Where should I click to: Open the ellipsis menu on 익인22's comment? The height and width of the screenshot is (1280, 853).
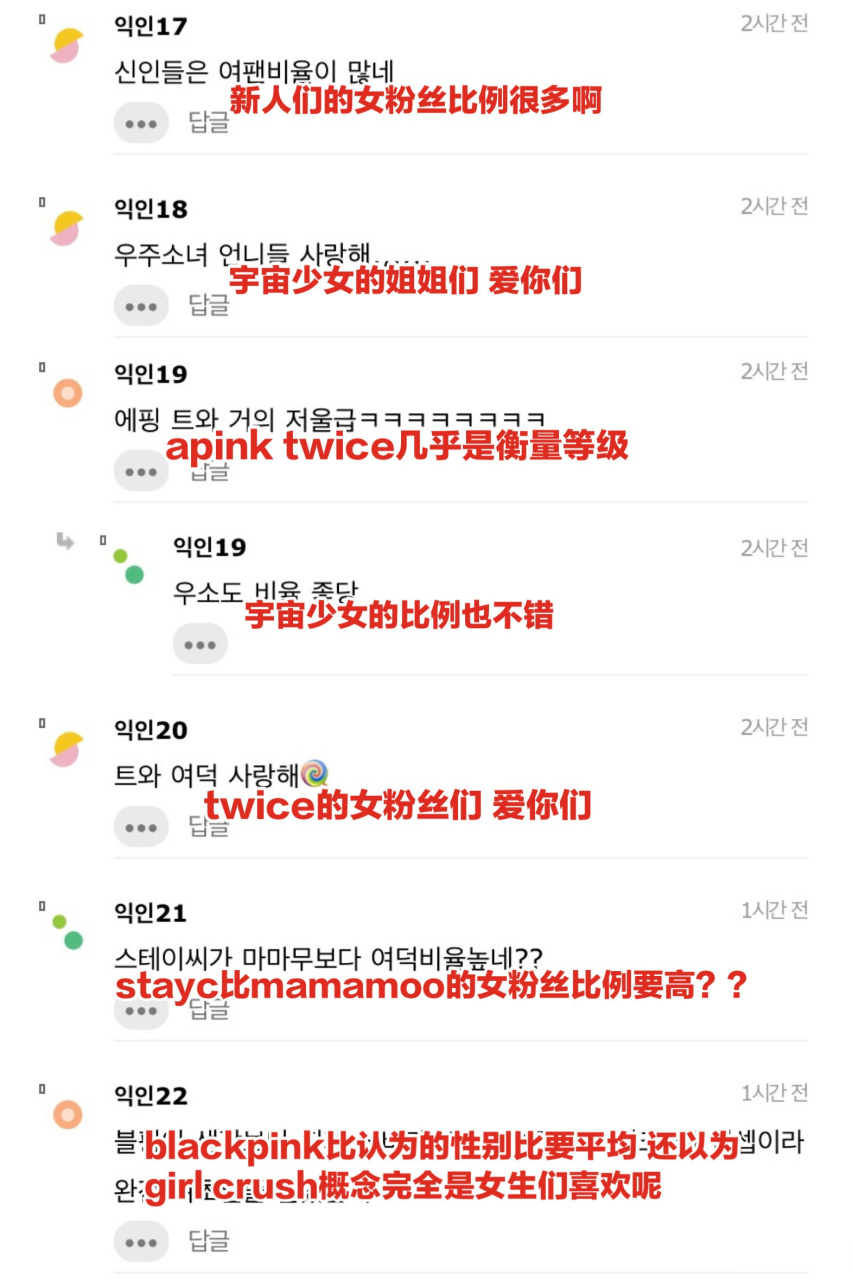[x=141, y=1241]
